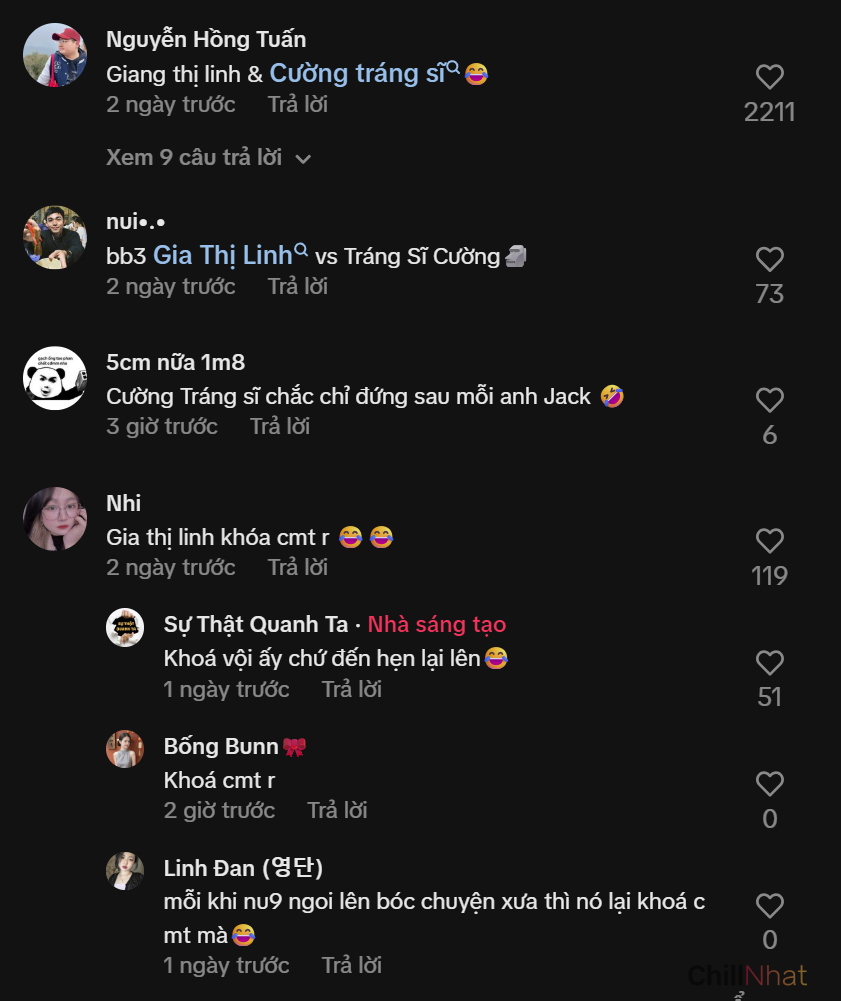Like Nguyễn Hồng Tuấn's comment
This screenshot has width=841, height=1001.
(769, 78)
